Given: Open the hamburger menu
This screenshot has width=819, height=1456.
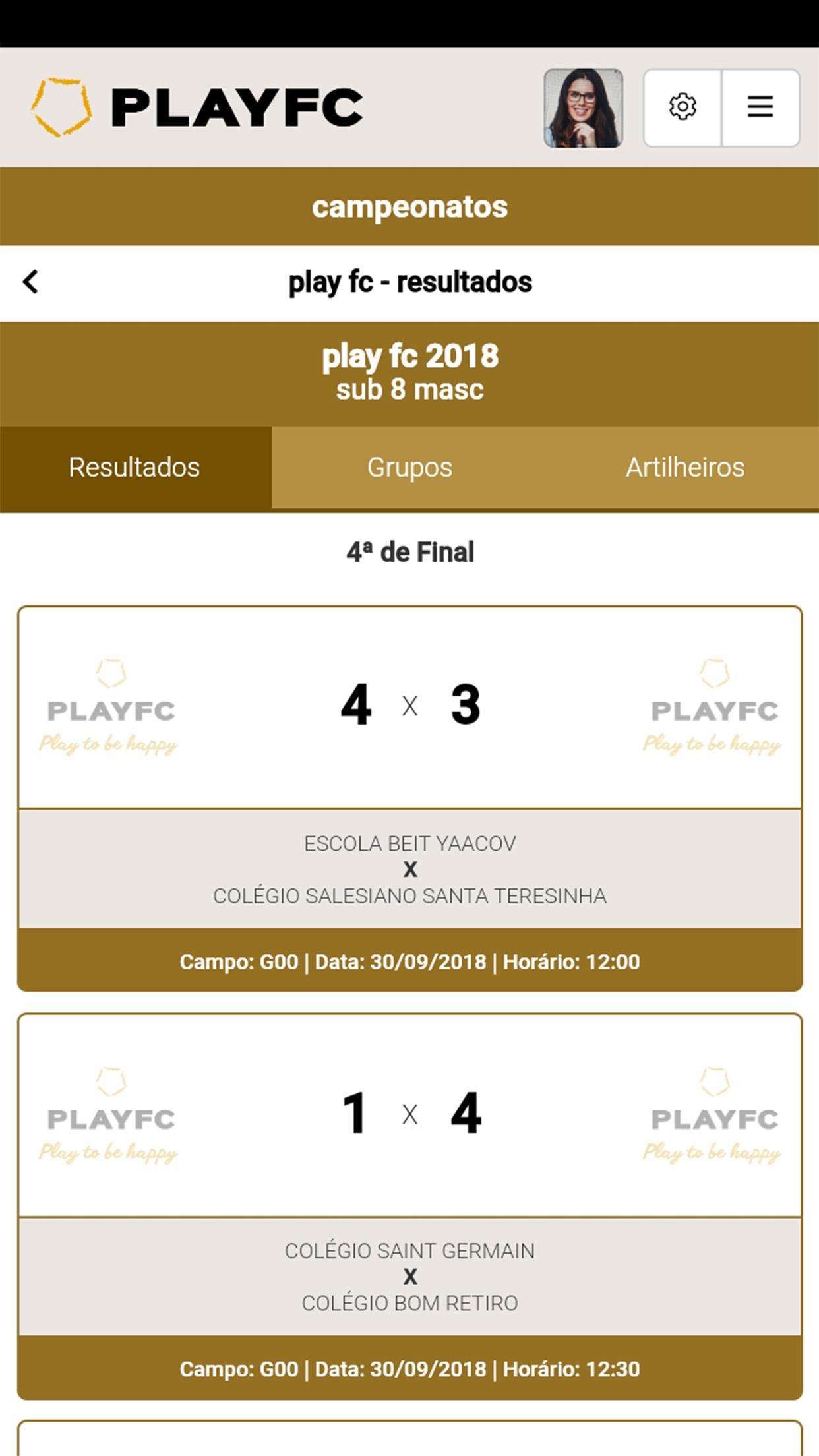Looking at the screenshot, I should [x=760, y=107].
